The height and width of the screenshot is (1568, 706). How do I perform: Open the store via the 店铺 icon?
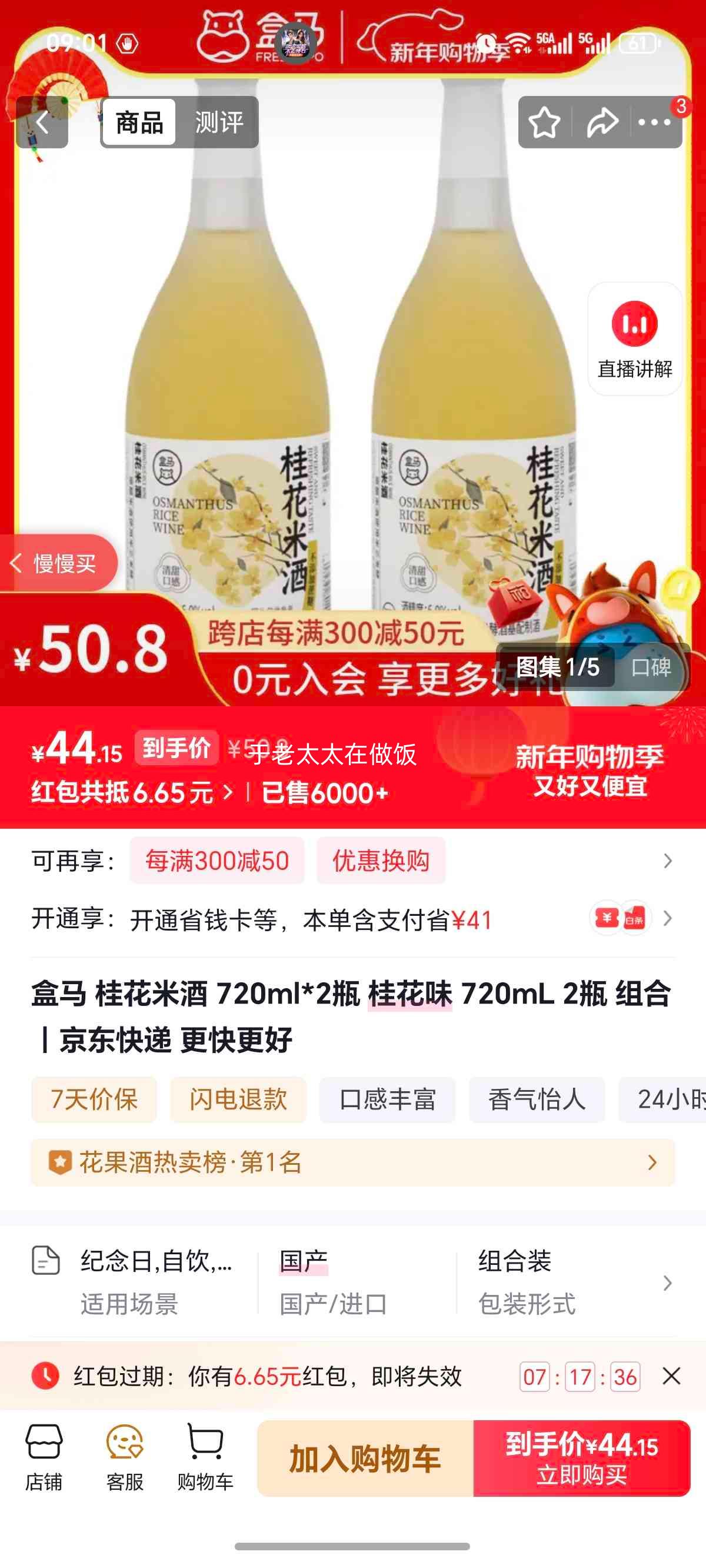click(43, 1455)
